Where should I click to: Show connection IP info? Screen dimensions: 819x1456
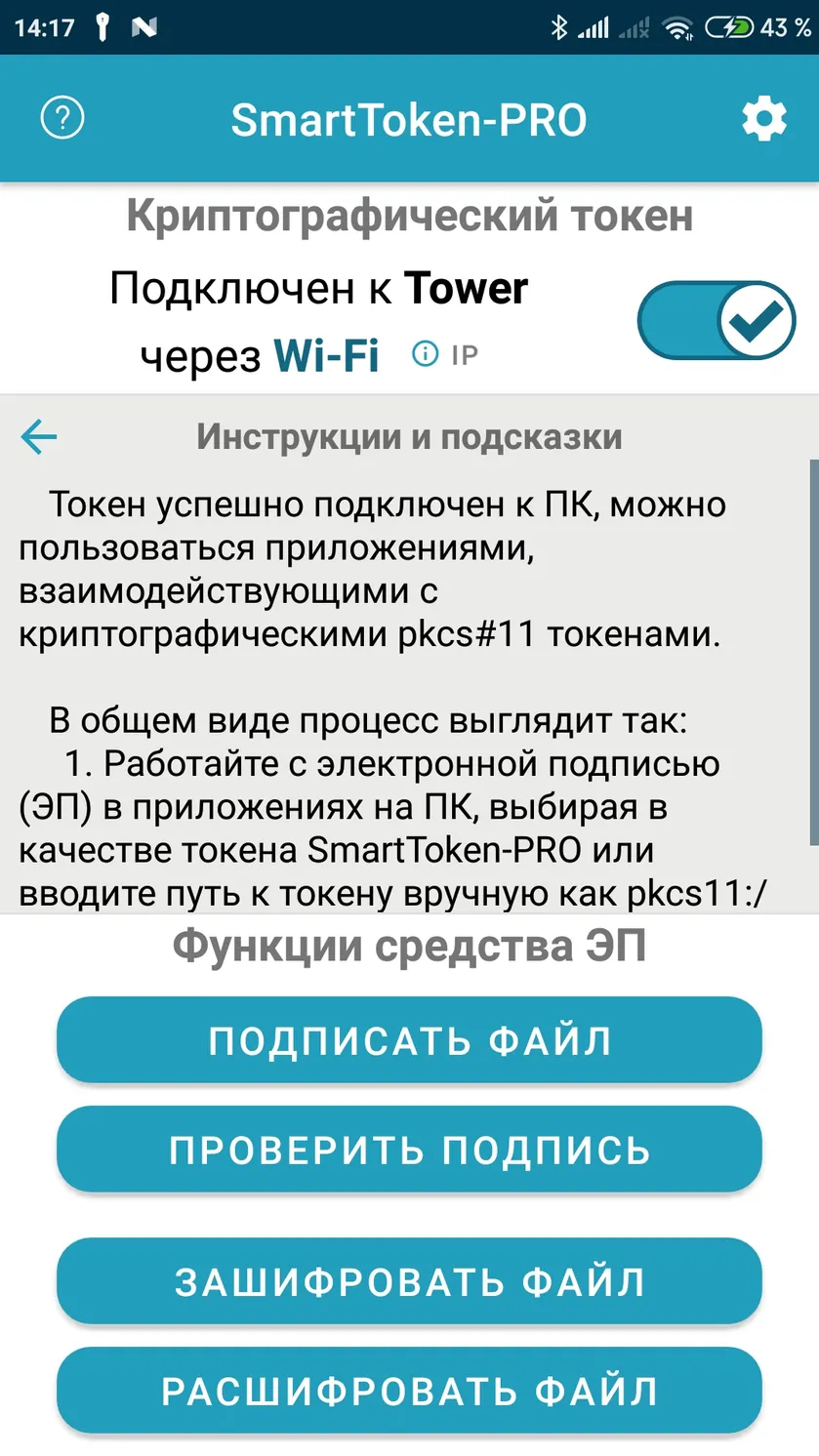coord(445,354)
